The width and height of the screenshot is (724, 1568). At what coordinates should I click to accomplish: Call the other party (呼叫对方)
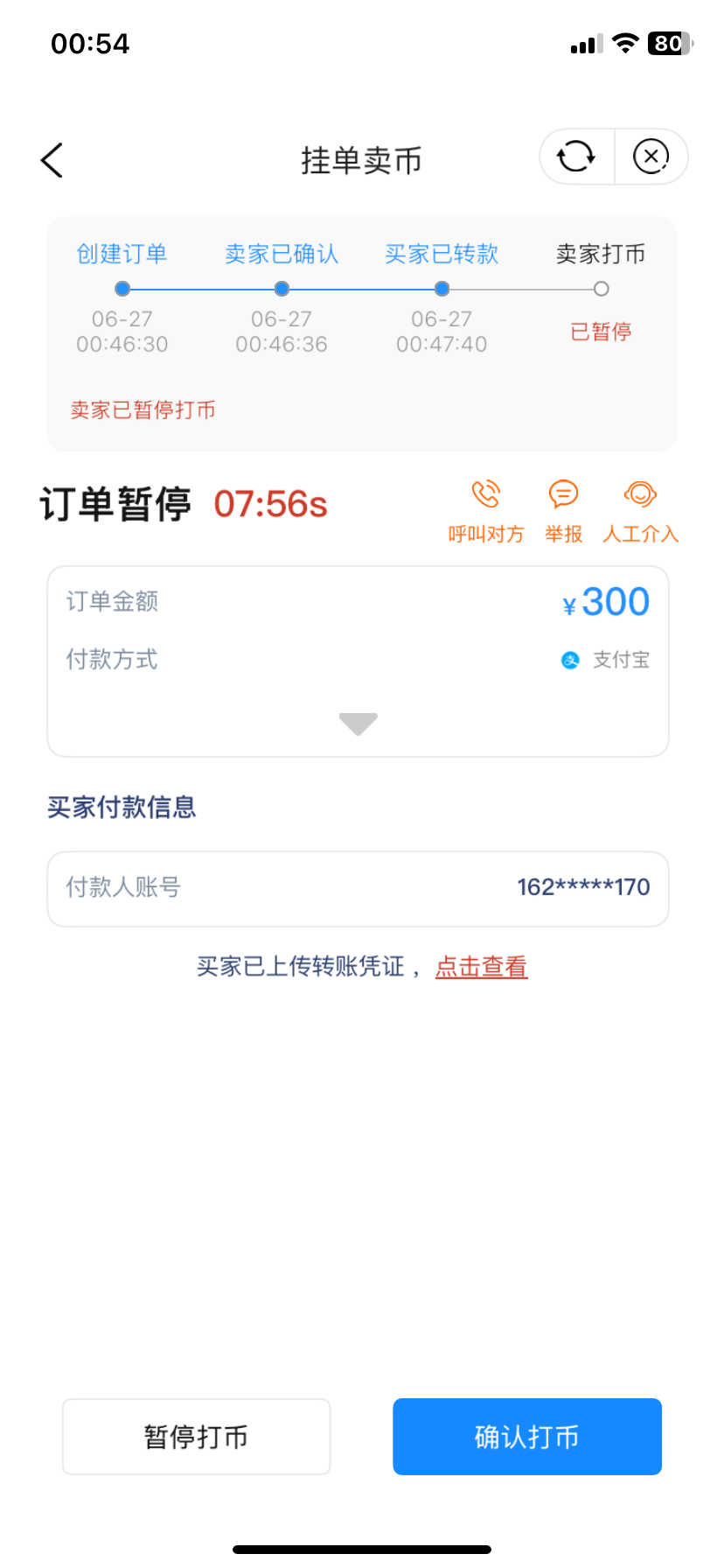point(485,511)
